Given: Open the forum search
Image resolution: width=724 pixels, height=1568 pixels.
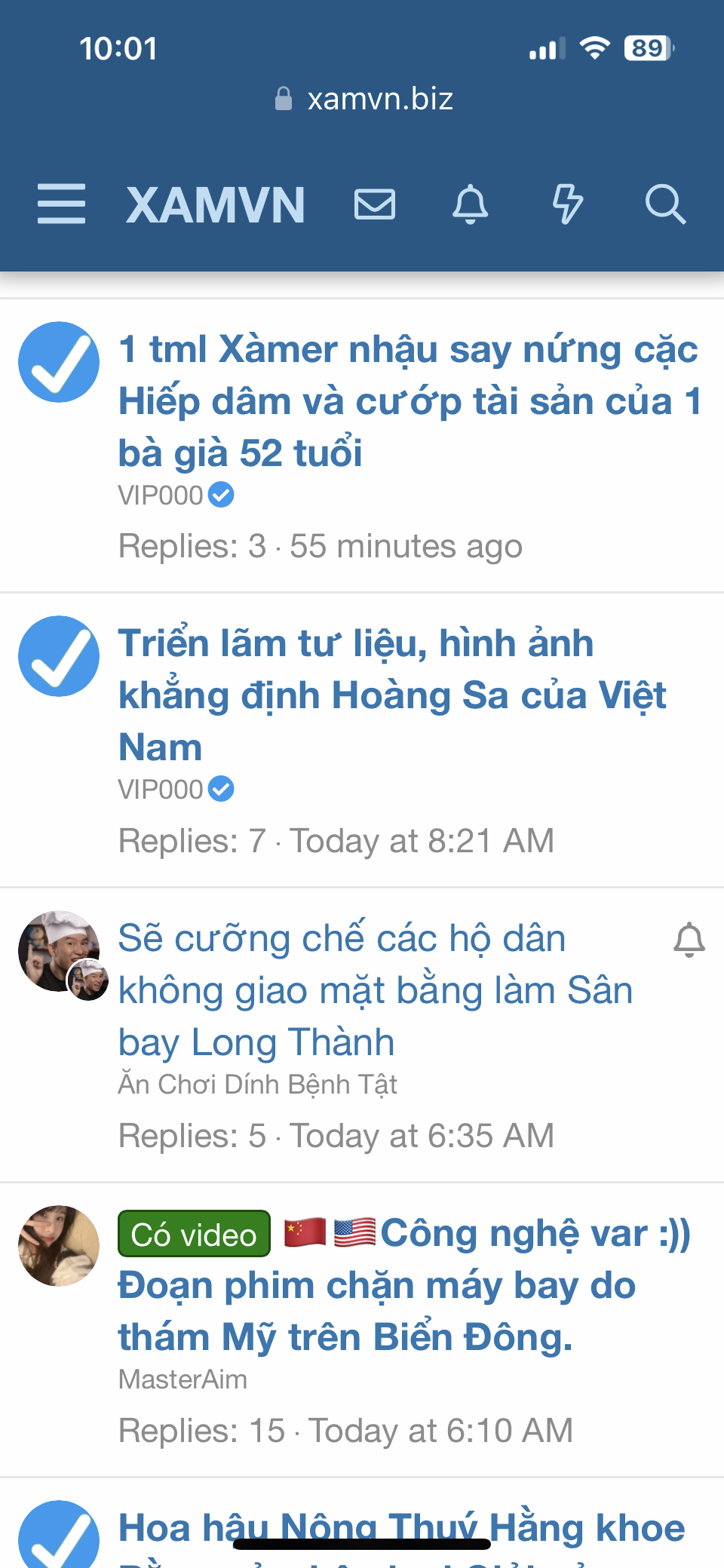Looking at the screenshot, I should 665,204.
